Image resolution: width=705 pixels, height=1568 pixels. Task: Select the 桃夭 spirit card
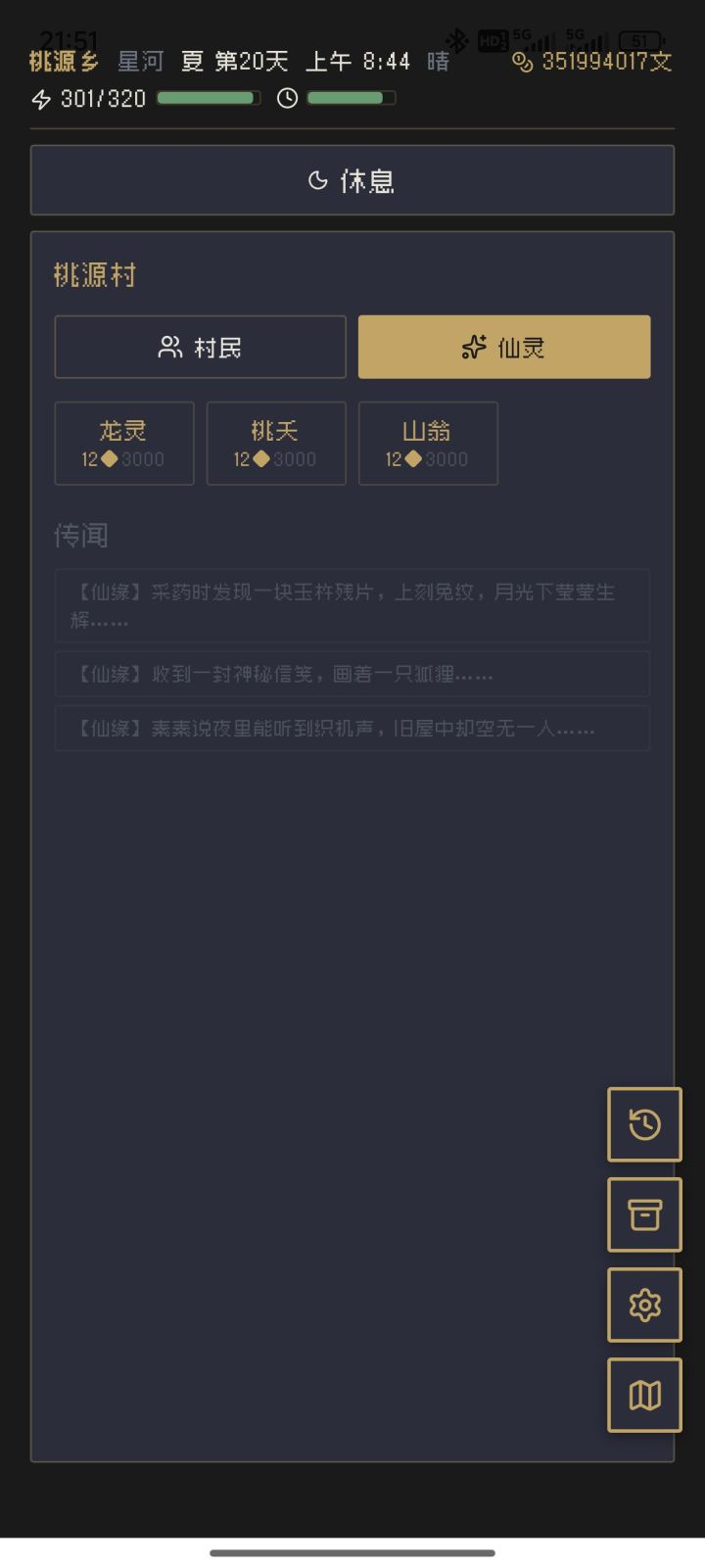tap(276, 443)
